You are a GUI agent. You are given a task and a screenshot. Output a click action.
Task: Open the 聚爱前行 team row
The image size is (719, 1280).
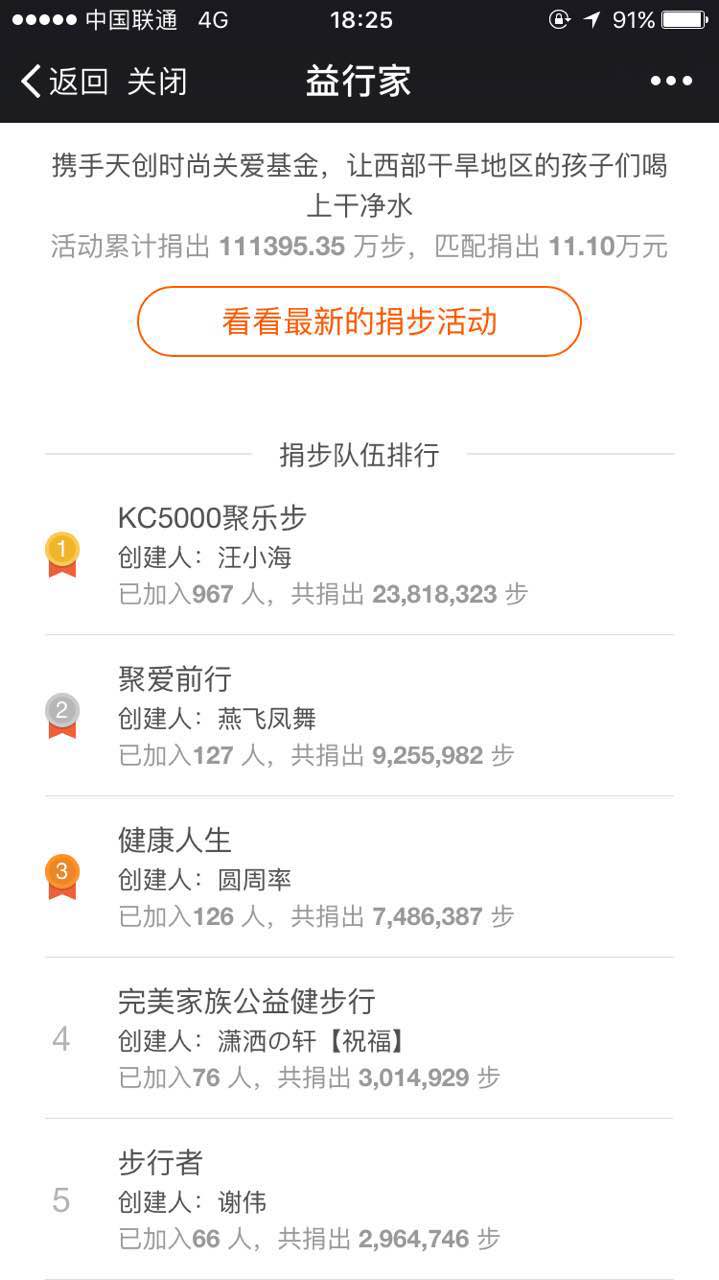(x=359, y=717)
